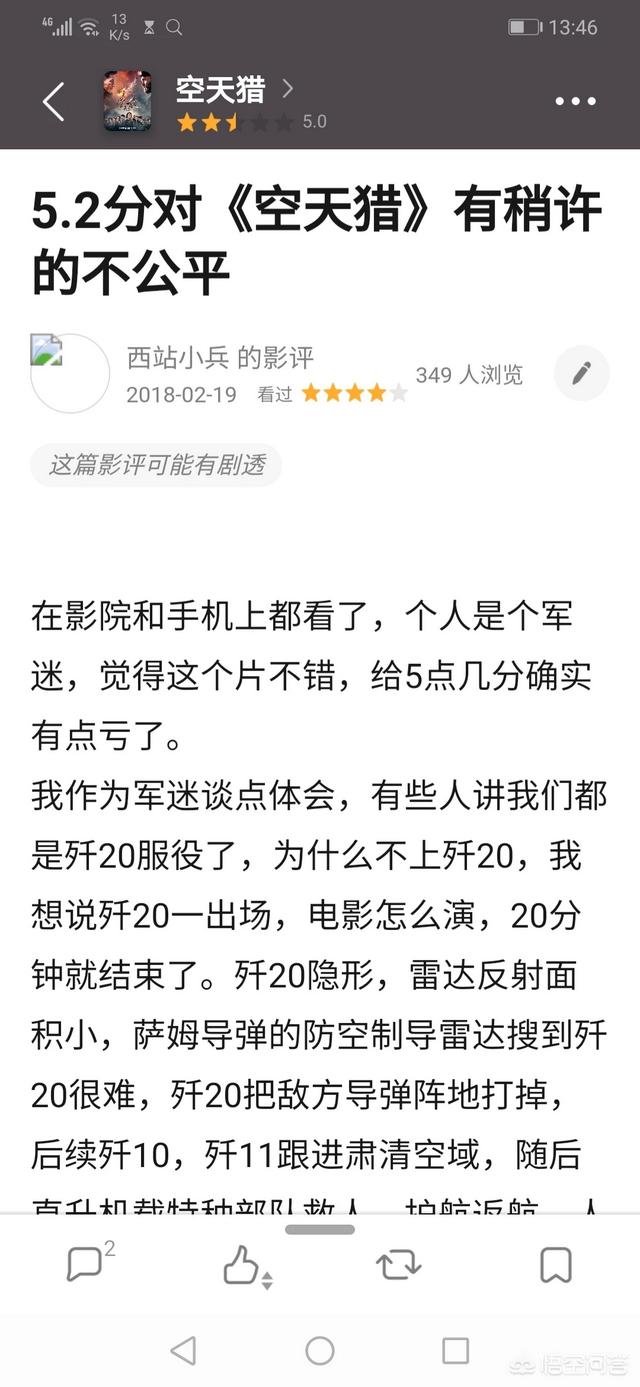
Task: Like this review with thumbs up
Action: pyautogui.click(x=243, y=1266)
